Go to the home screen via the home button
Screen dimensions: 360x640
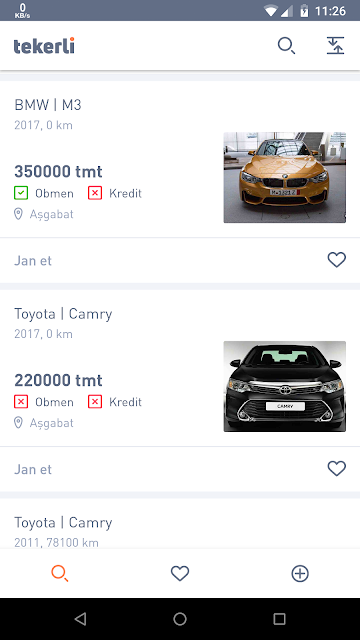(x=180, y=619)
